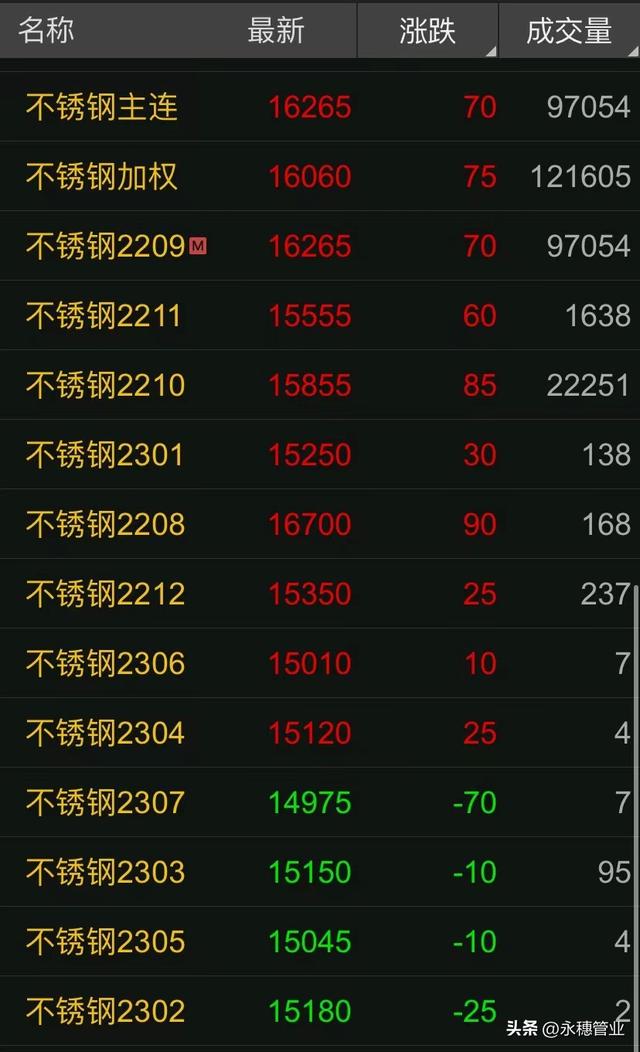Viewport: 640px width, 1052px height.
Task: Switch the 涨跌 column header display
Action: (x=428, y=31)
